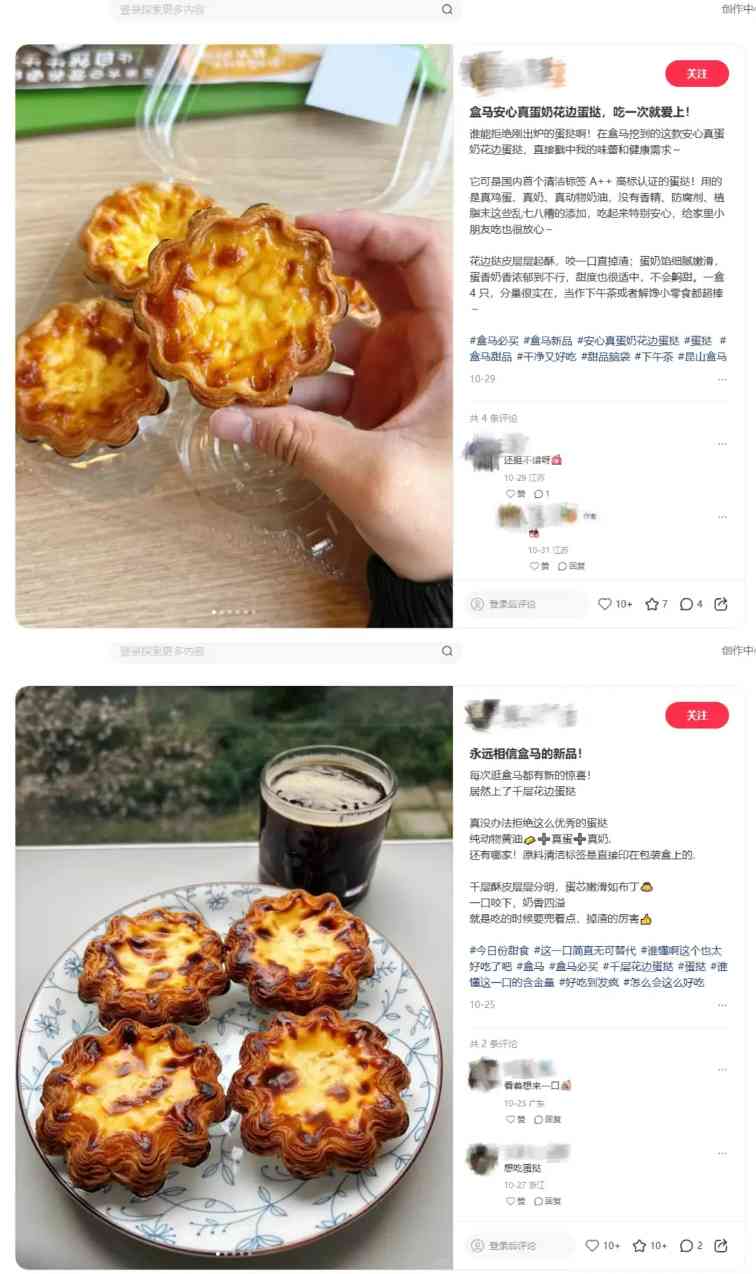Like the second post via its heart icon
This screenshot has width=756, height=1274.
point(592,1245)
